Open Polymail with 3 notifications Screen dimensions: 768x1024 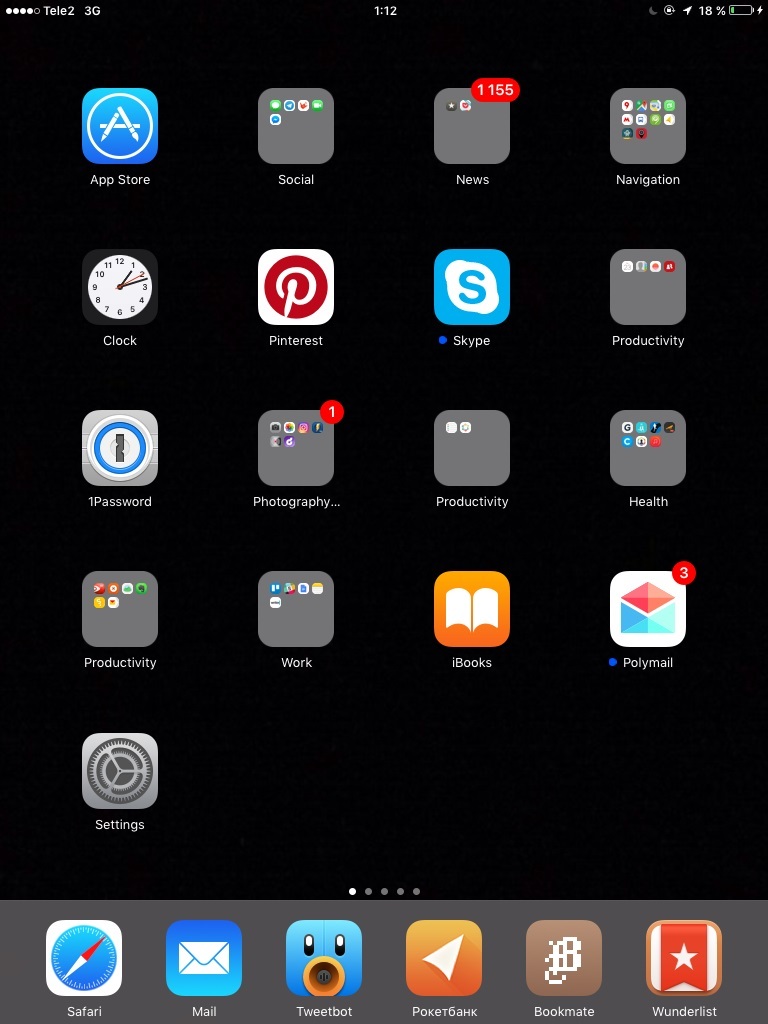(648, 609)
